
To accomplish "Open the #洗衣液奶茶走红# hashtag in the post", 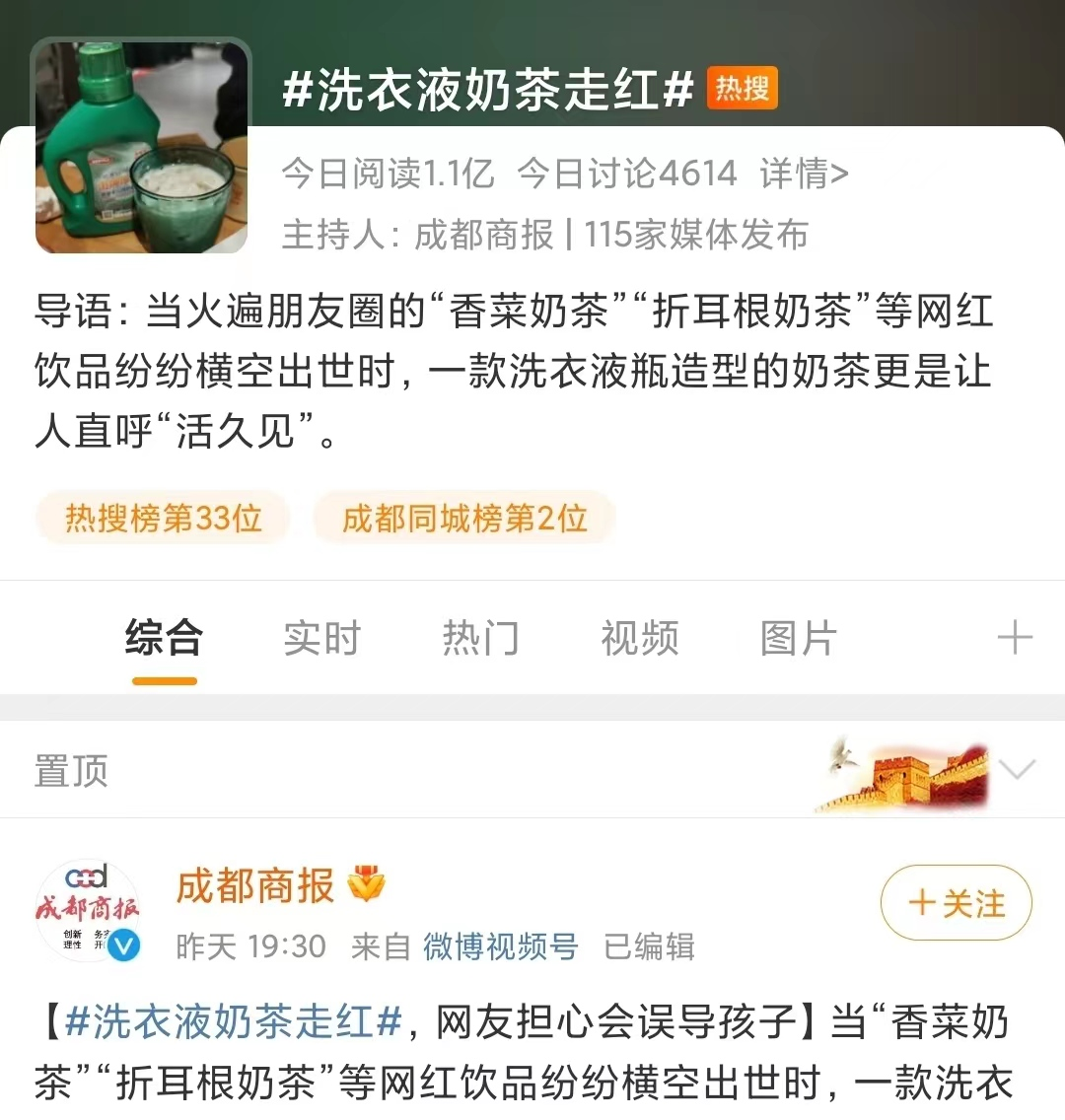I will click(234, 1022).
